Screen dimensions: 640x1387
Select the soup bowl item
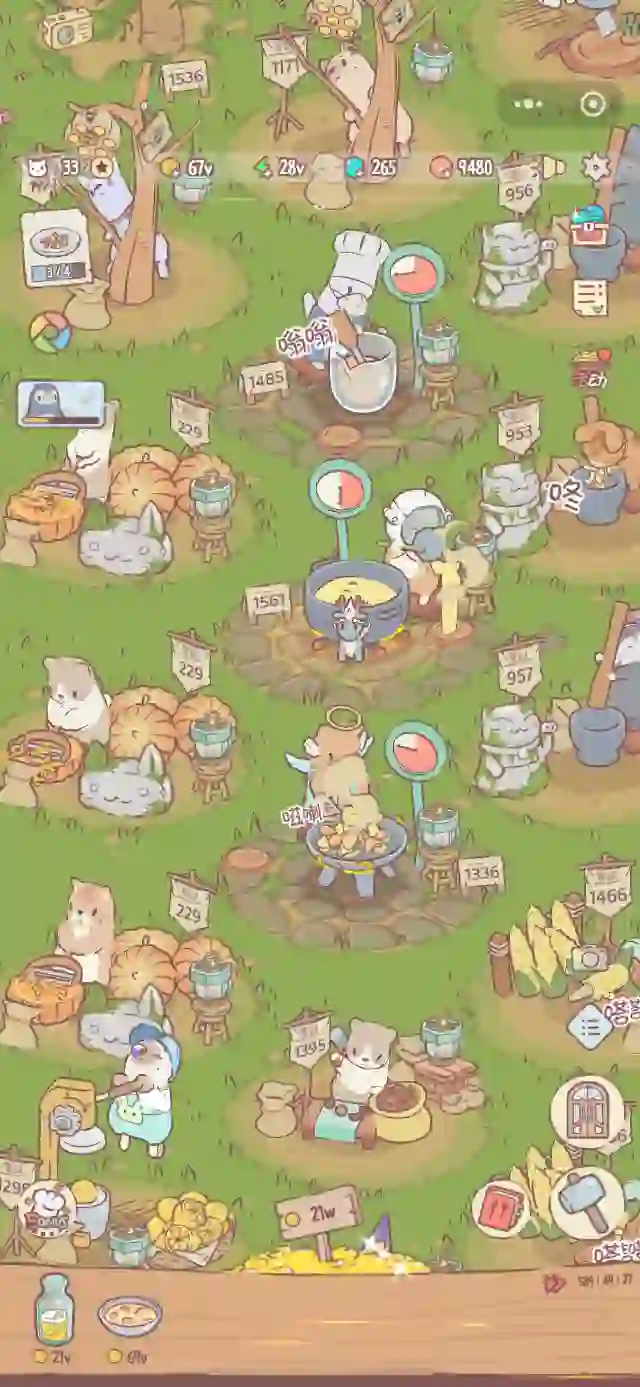click(130, 1316)
